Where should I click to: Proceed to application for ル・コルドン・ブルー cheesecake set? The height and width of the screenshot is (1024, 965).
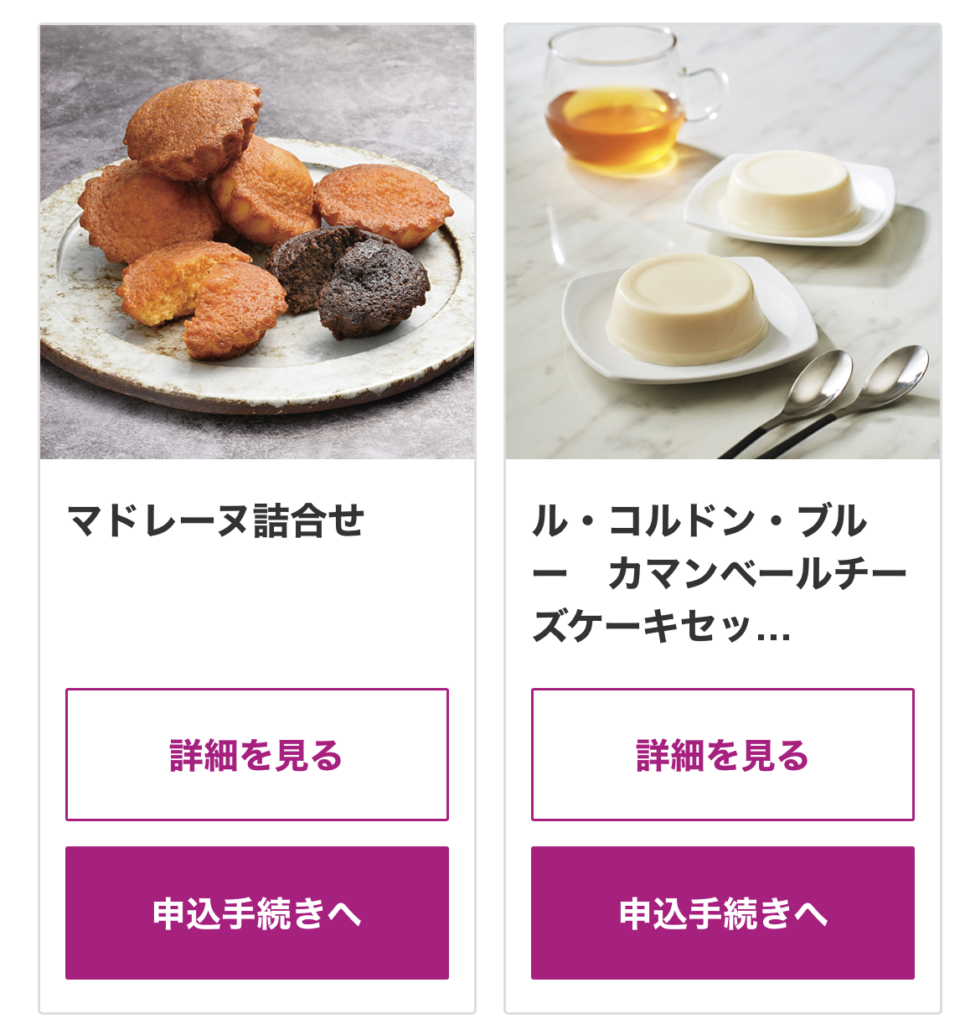722,913
